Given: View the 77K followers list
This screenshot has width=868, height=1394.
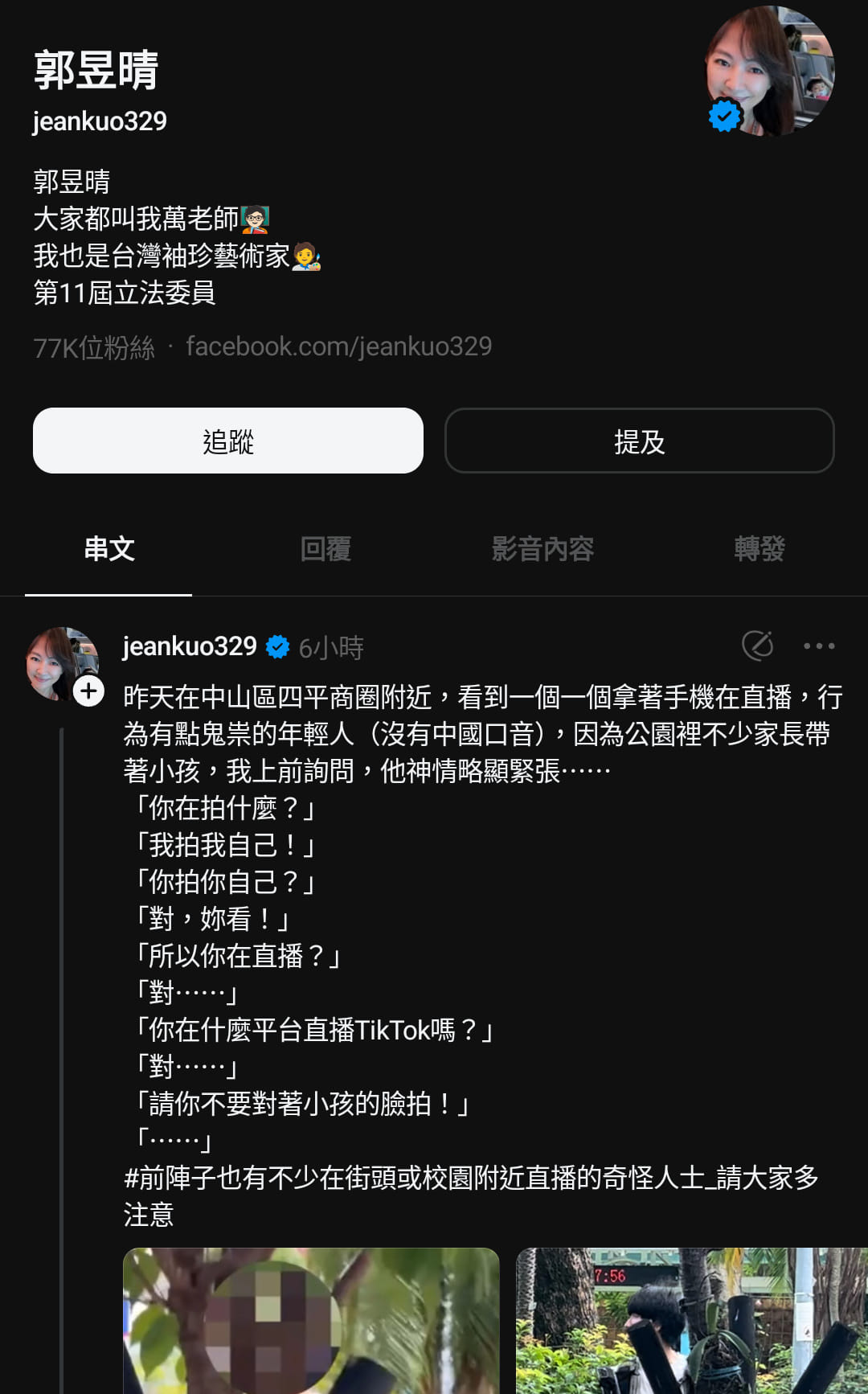Looking at the screenshot, I should click(94, 347).
